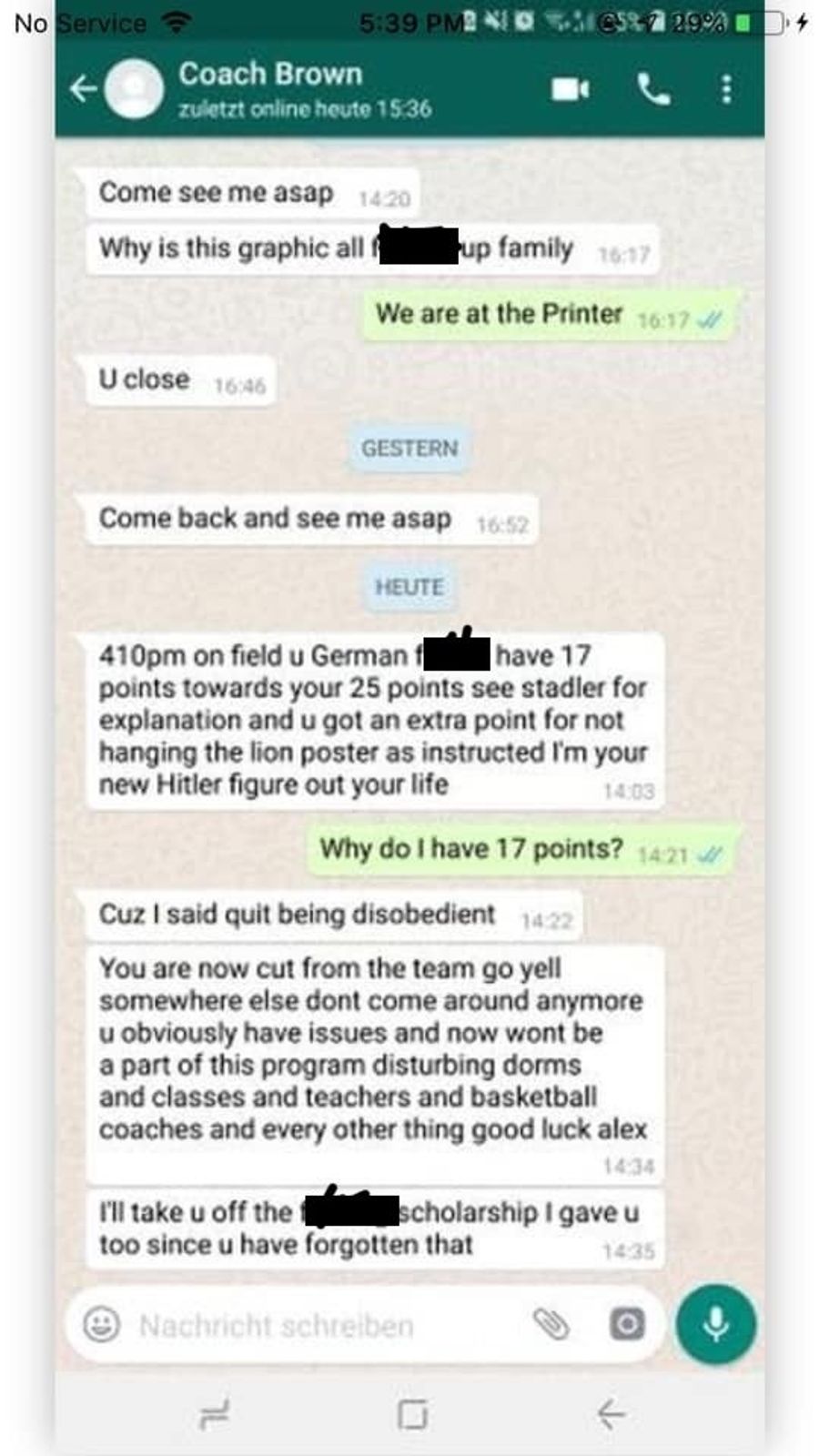Tap the system home button
Image resolution: width=819 pixels, height=1456 pixels.
coord(411,1413)
